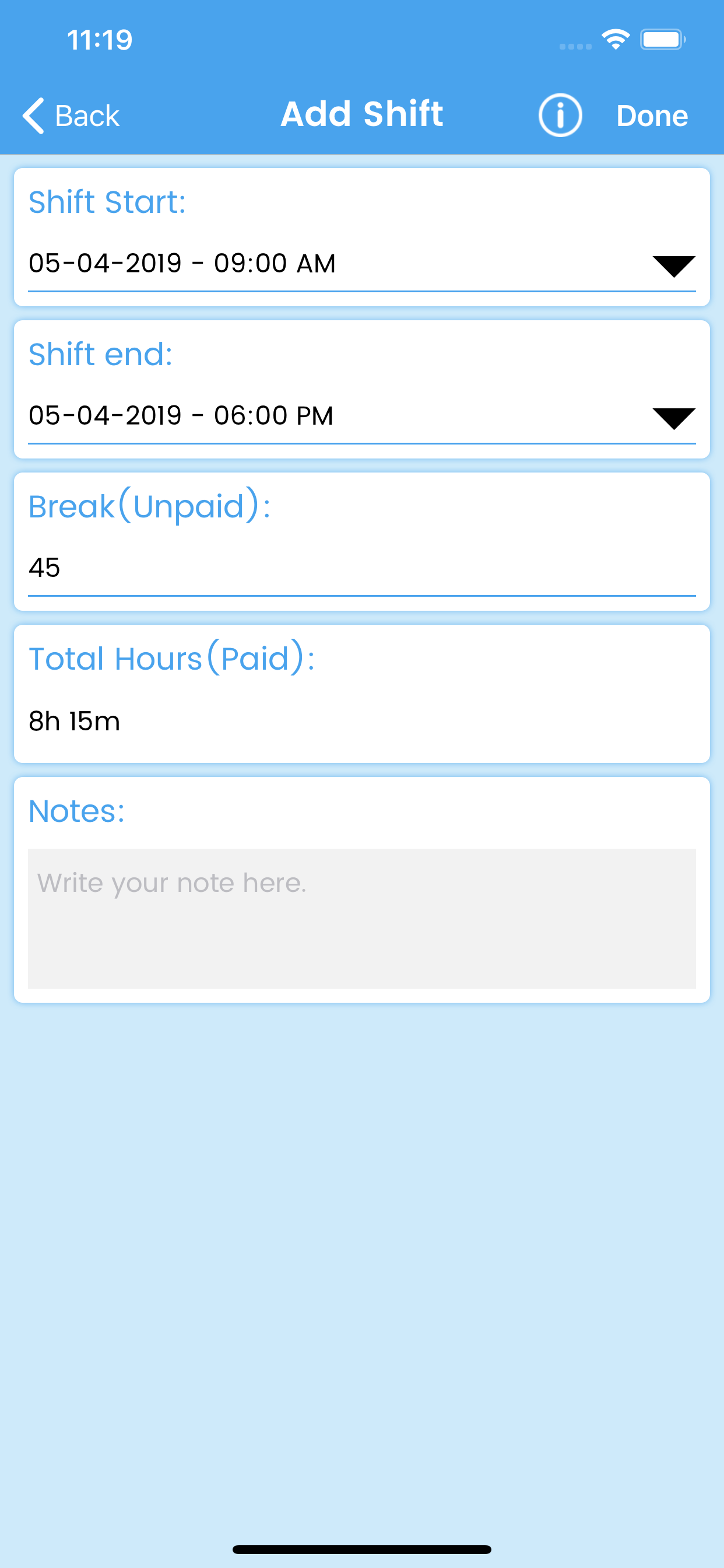This screenshot has width=724, height=1568.
Task: Tap the circled information symbol
Action: (560, 115)
